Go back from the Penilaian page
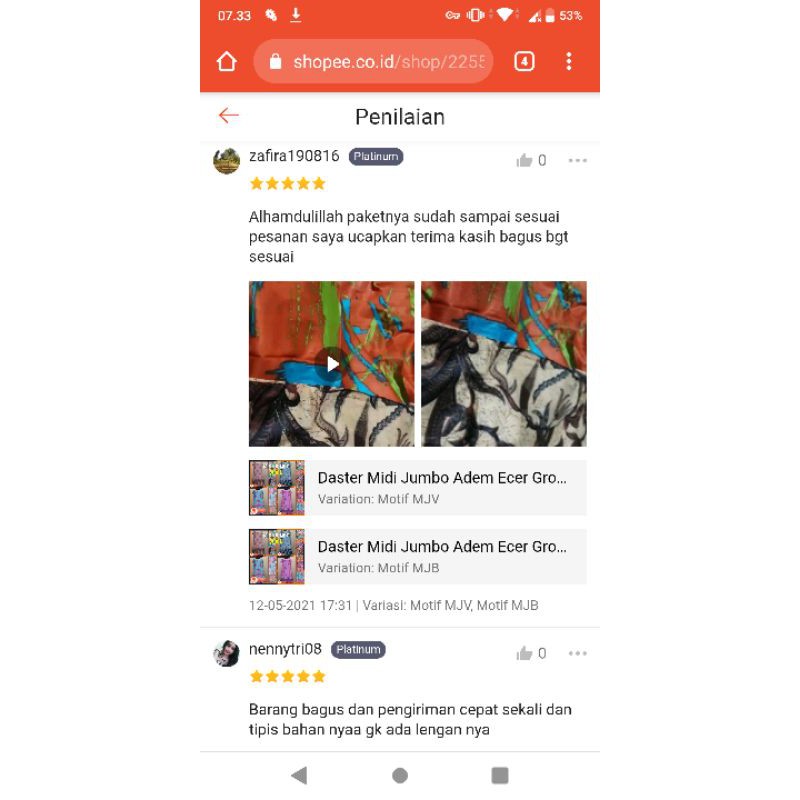Viewport: 800px width, 800px height. 229,116
